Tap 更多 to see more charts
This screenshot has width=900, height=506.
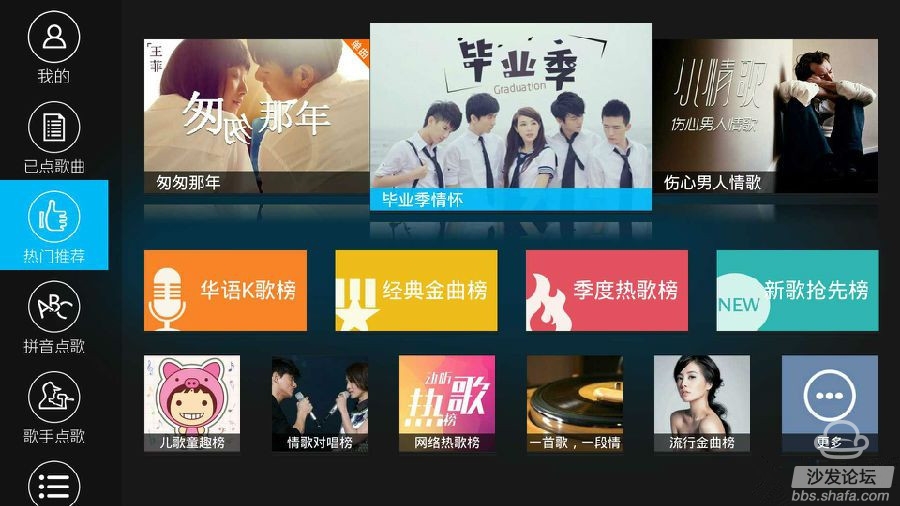pos(829,404)
